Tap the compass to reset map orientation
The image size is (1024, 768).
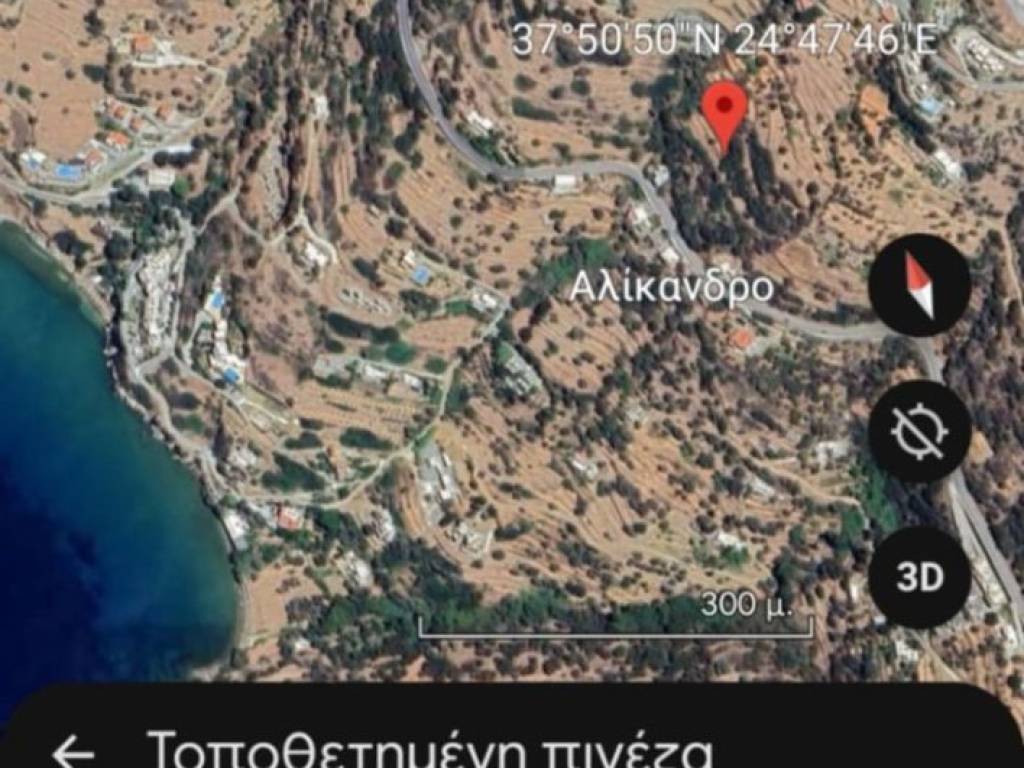919,285
